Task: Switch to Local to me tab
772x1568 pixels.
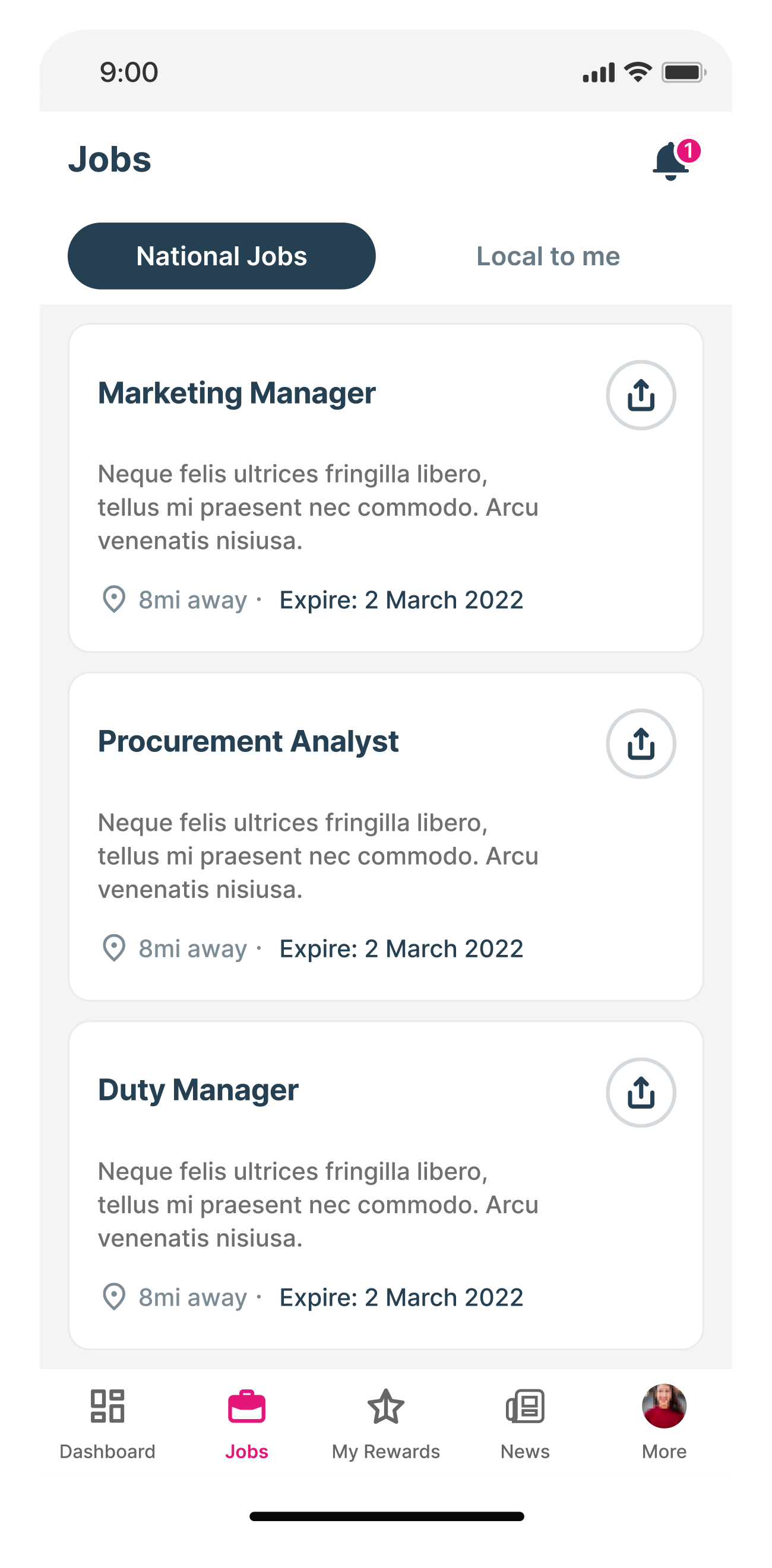Action: pyautogui.click(x=548, y=256)
